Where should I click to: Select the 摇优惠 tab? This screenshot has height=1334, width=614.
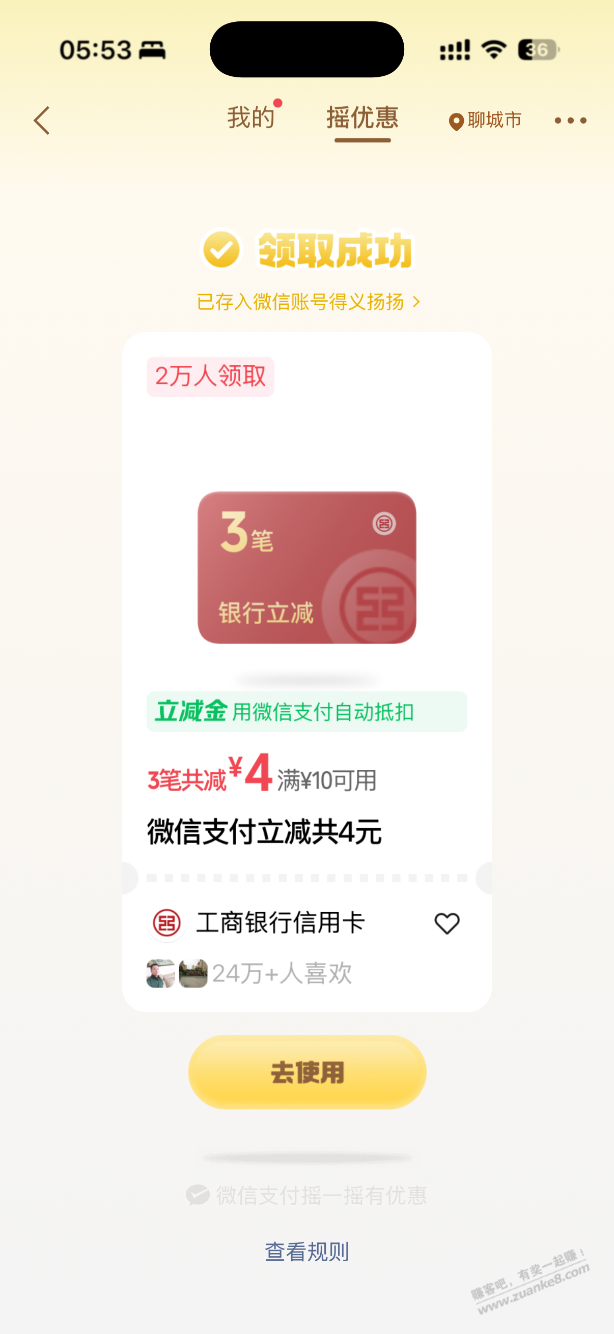click(x=362, y=118)
